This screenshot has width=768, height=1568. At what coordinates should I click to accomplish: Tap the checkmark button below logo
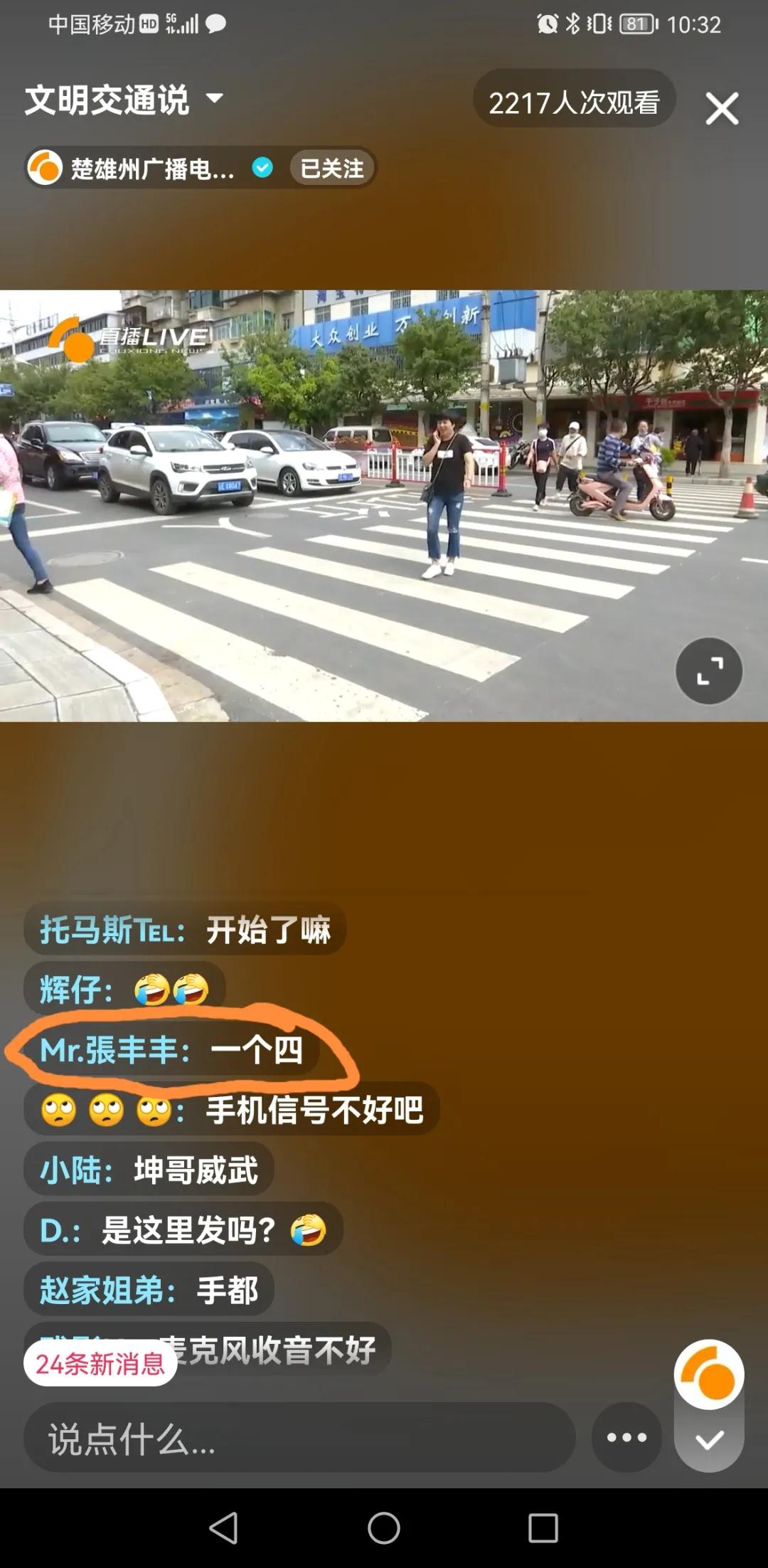(x=709, y=1440)
